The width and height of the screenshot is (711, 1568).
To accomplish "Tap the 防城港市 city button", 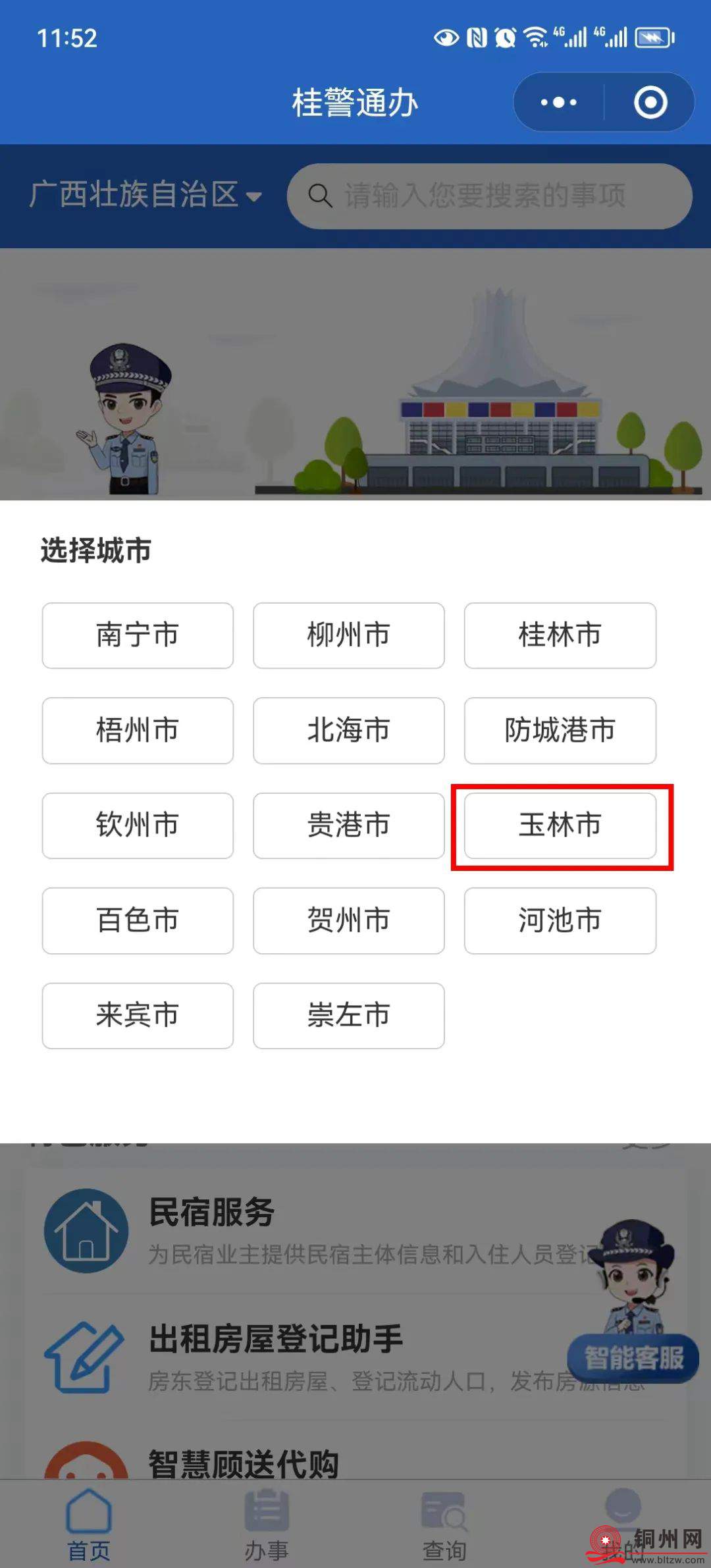I will click(560, 730).
